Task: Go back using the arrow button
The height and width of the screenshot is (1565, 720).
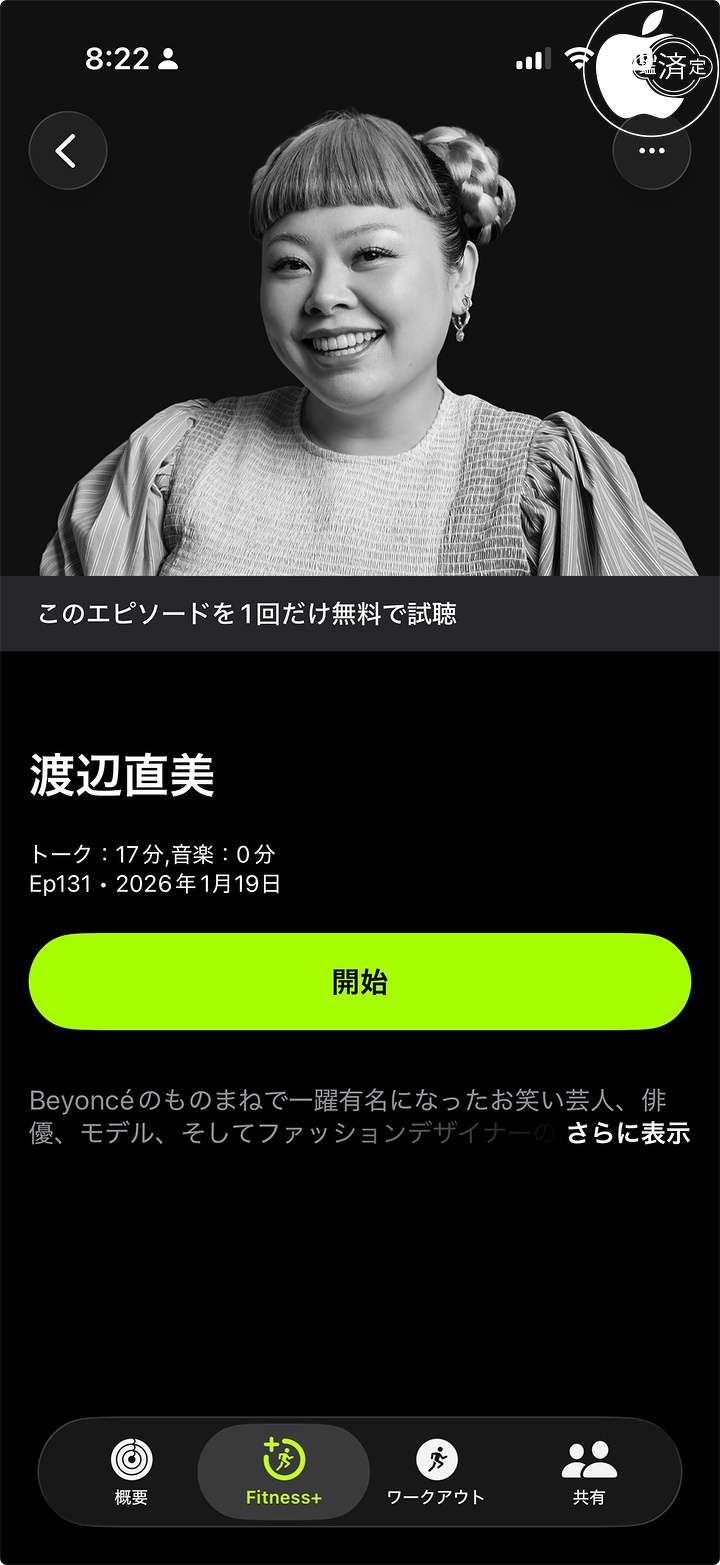Action: [x=67, y=151]
